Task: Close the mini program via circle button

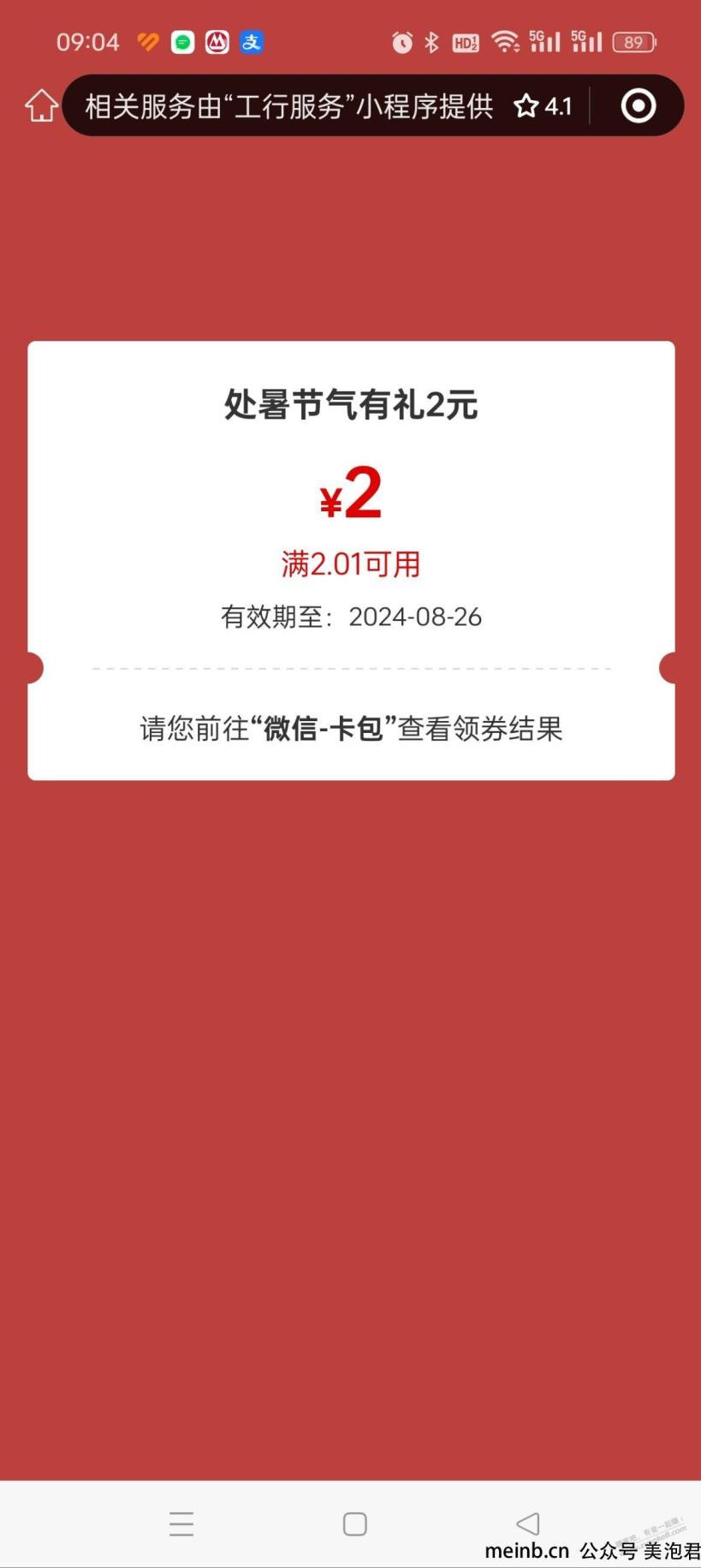Action: [638, 106]
